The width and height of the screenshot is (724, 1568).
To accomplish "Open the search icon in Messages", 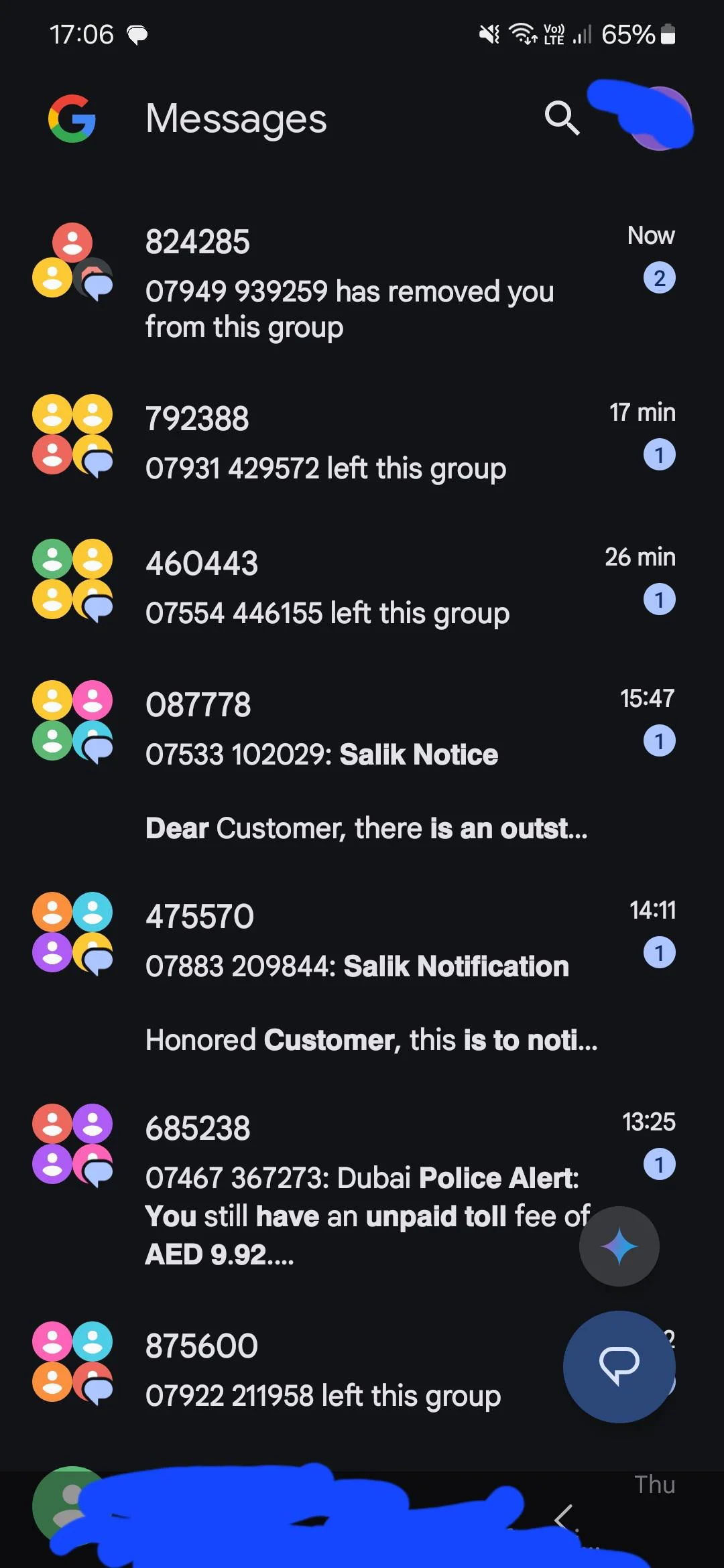I will coord(562,119).
